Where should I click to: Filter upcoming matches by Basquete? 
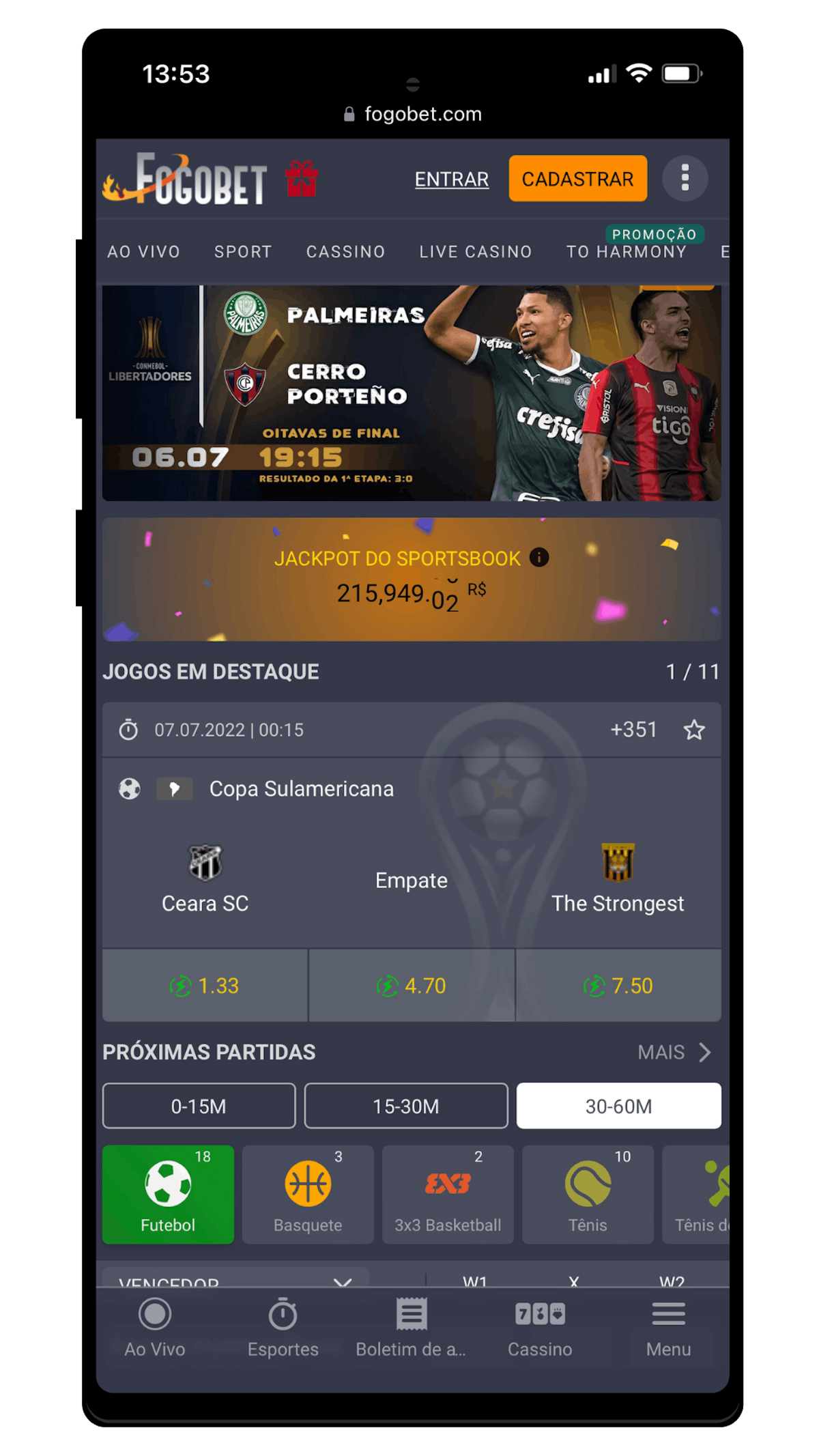(308, 1195)
